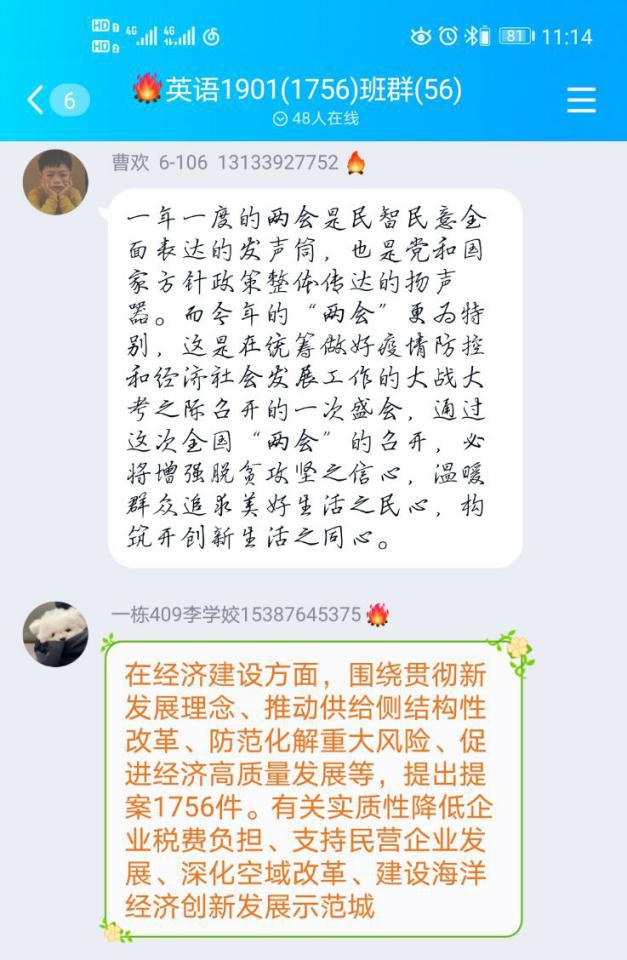
Task: Open 李学姣's profile avatar
Action: (55, 634)
